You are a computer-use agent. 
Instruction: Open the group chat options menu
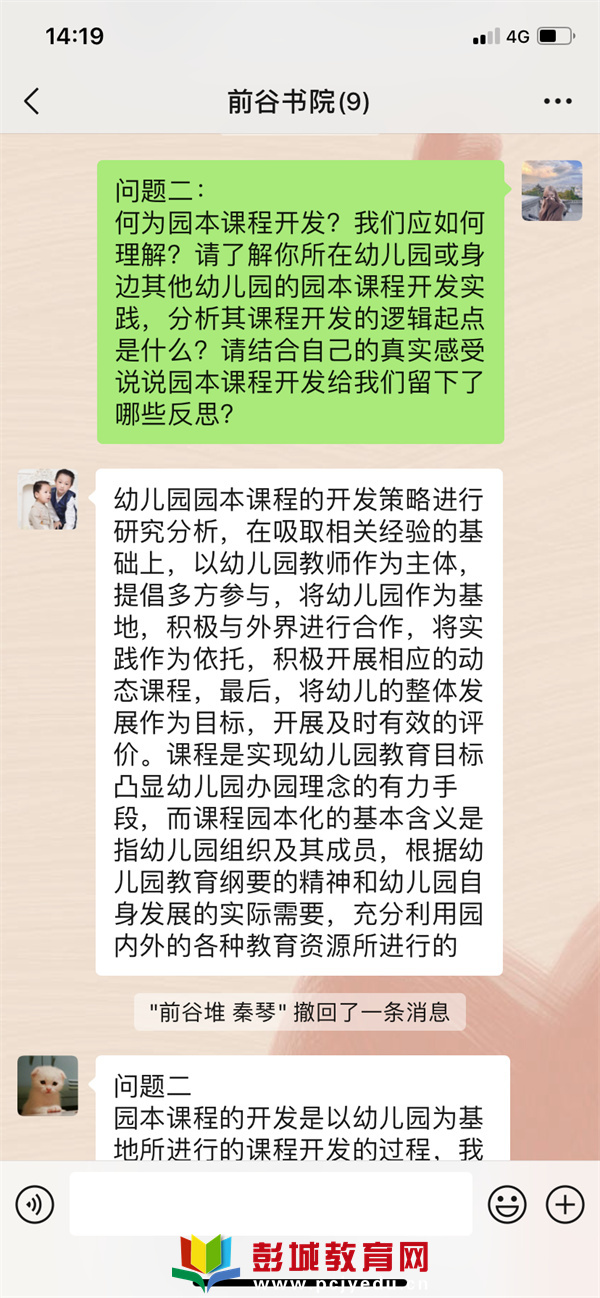click(x=557, y=102)
